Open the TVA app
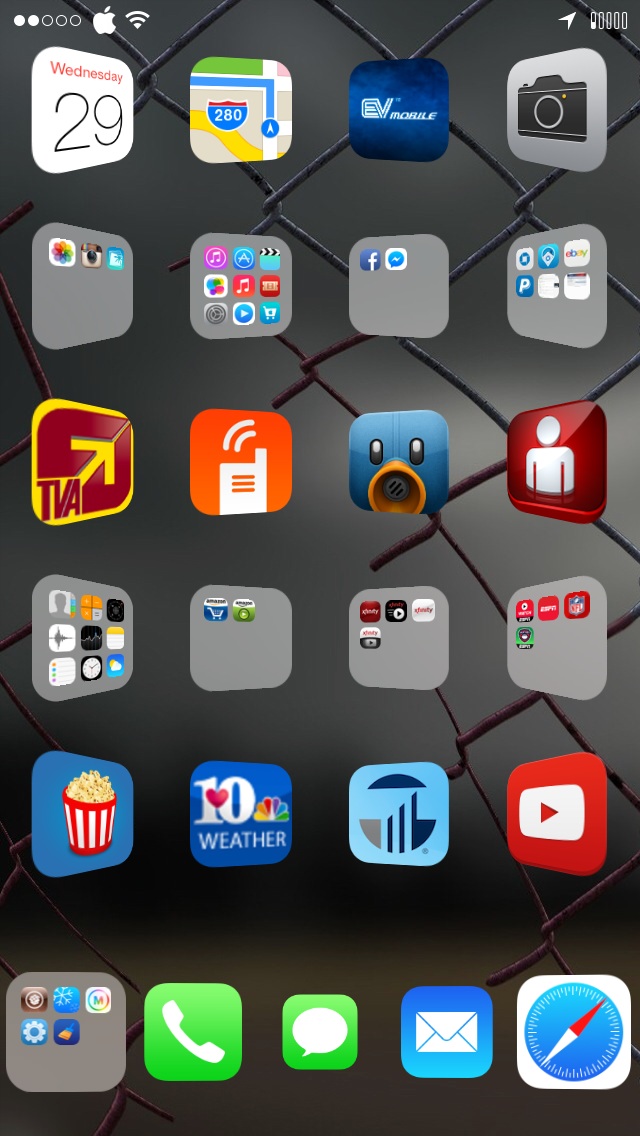The width and height of the screenshot is (640, 1136). click(82, 462)
